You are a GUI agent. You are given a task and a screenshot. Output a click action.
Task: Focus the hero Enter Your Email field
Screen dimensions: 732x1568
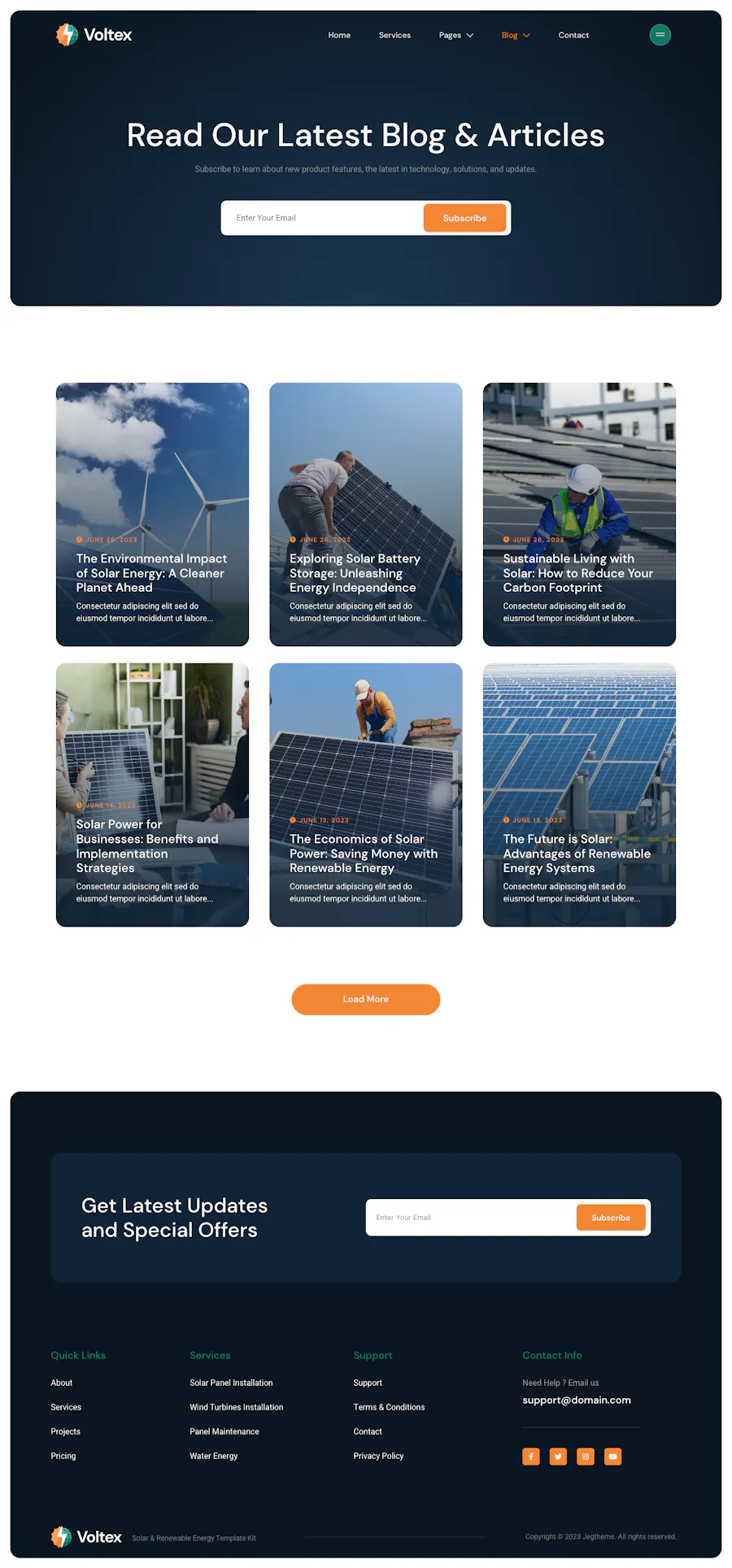pyautogui.click(x=323, y=218)
